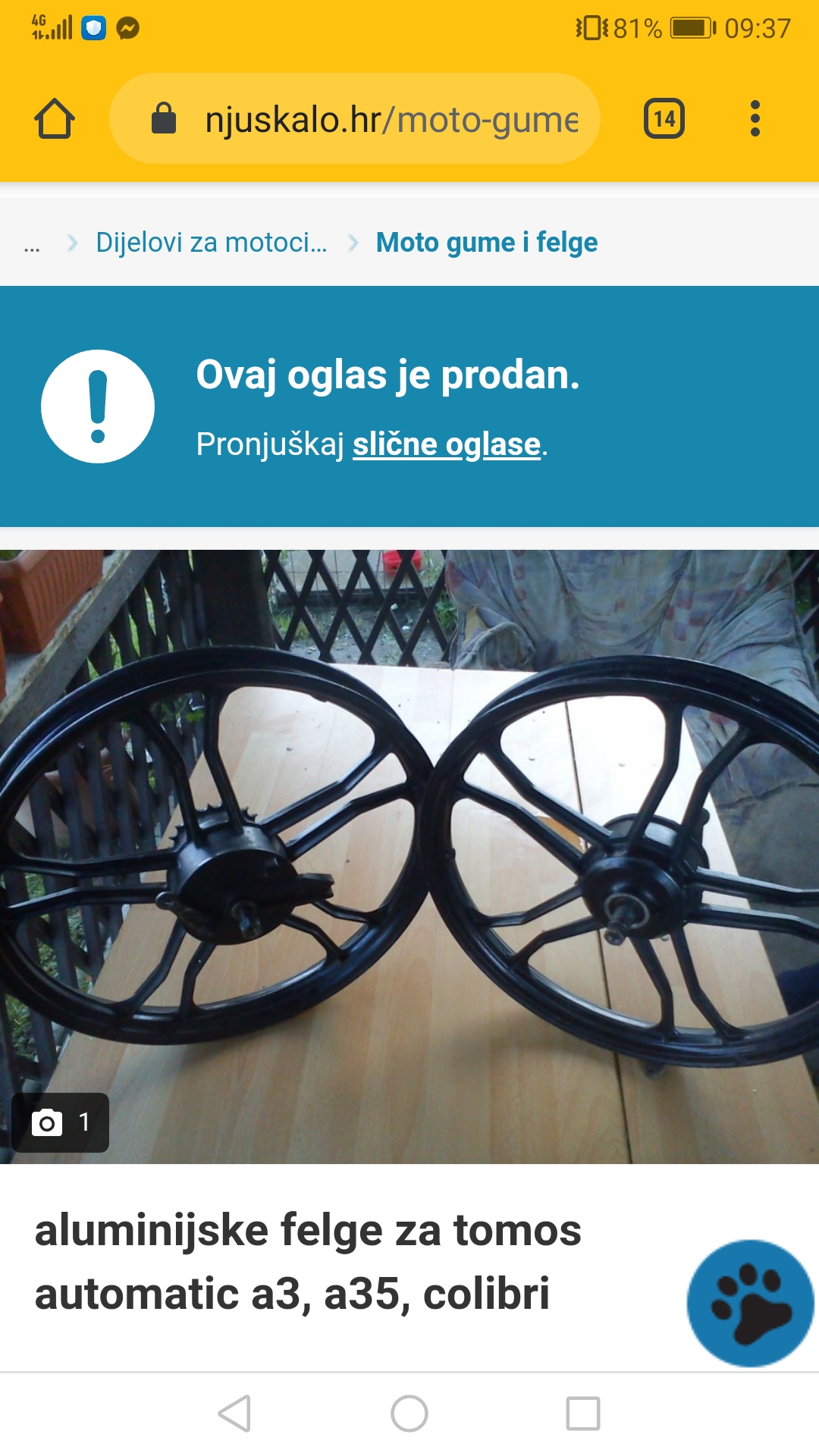This screenshot has width=819, height=1456.
Task: Expand the collapsed breadcrumb ellipsis
Action: 32,244
